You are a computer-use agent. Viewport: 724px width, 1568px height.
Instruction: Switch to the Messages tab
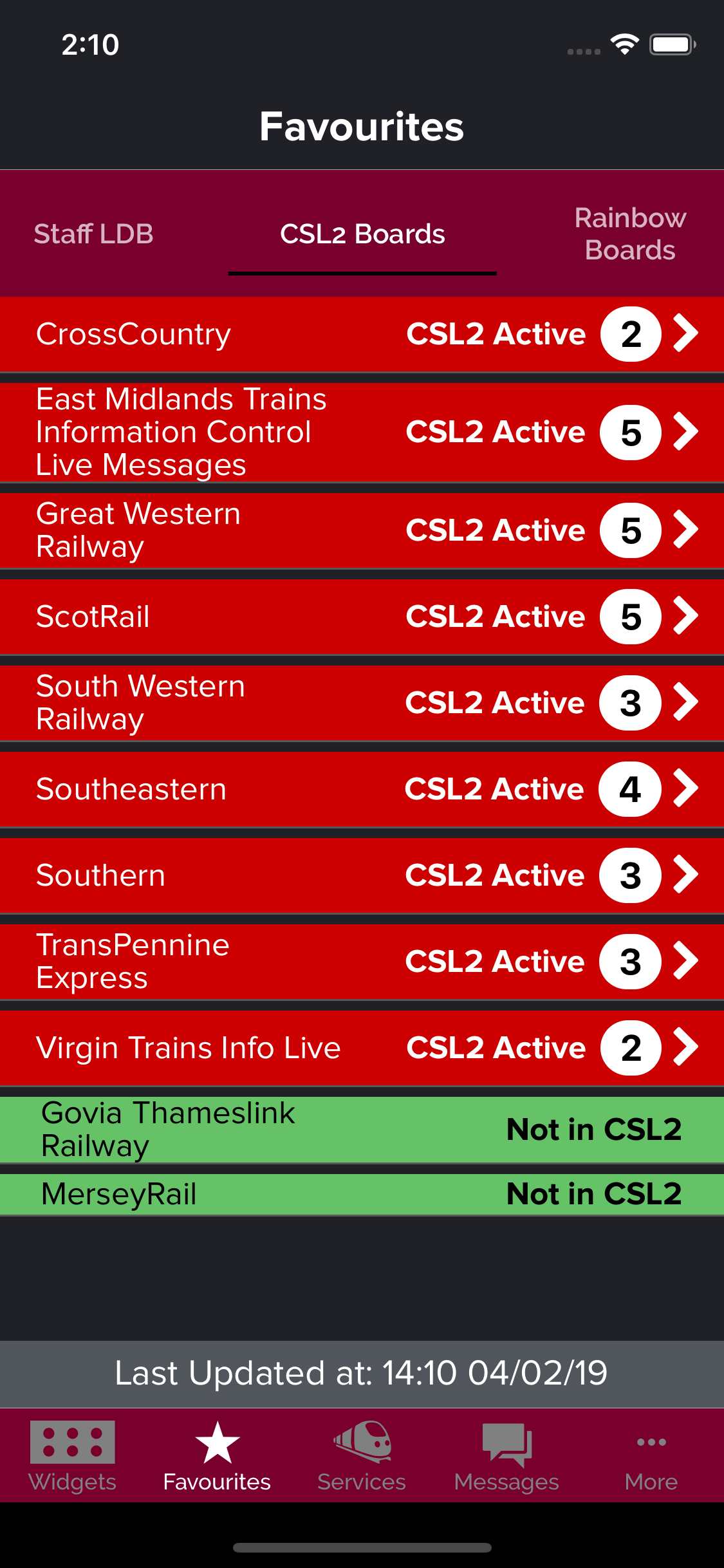coord(506,1456)
